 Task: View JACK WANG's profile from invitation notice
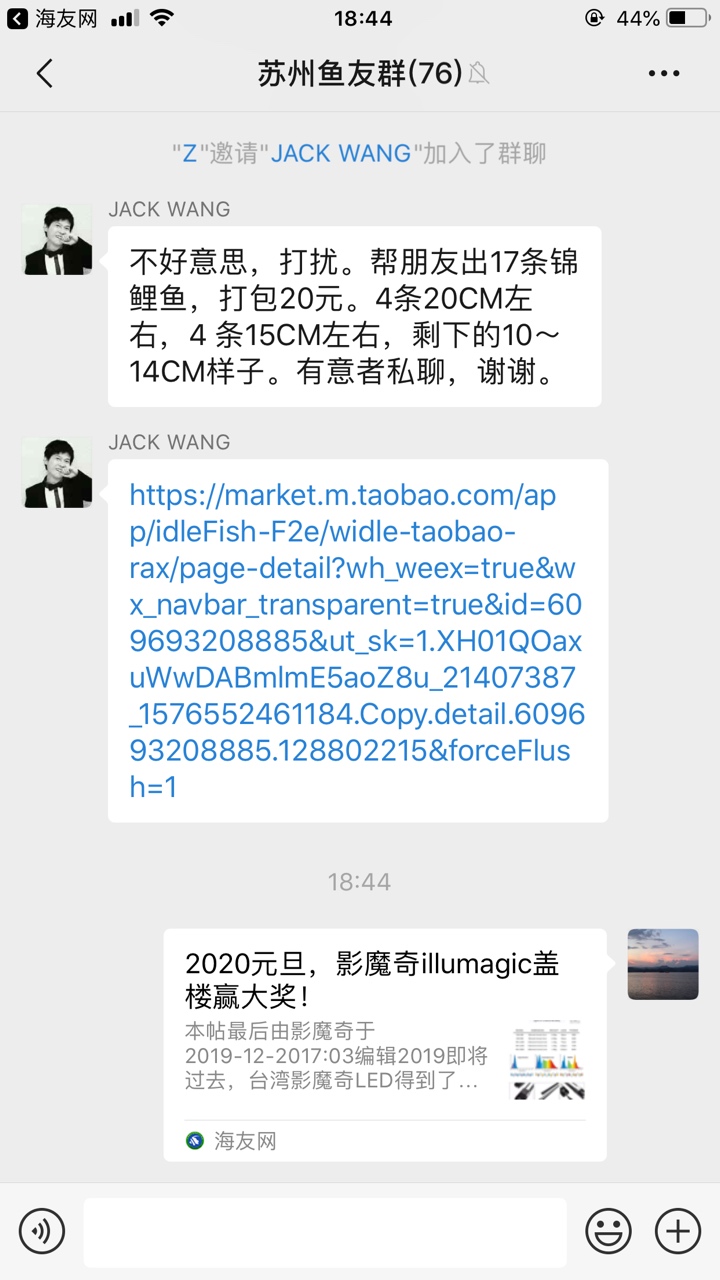[x=341, y=153]
